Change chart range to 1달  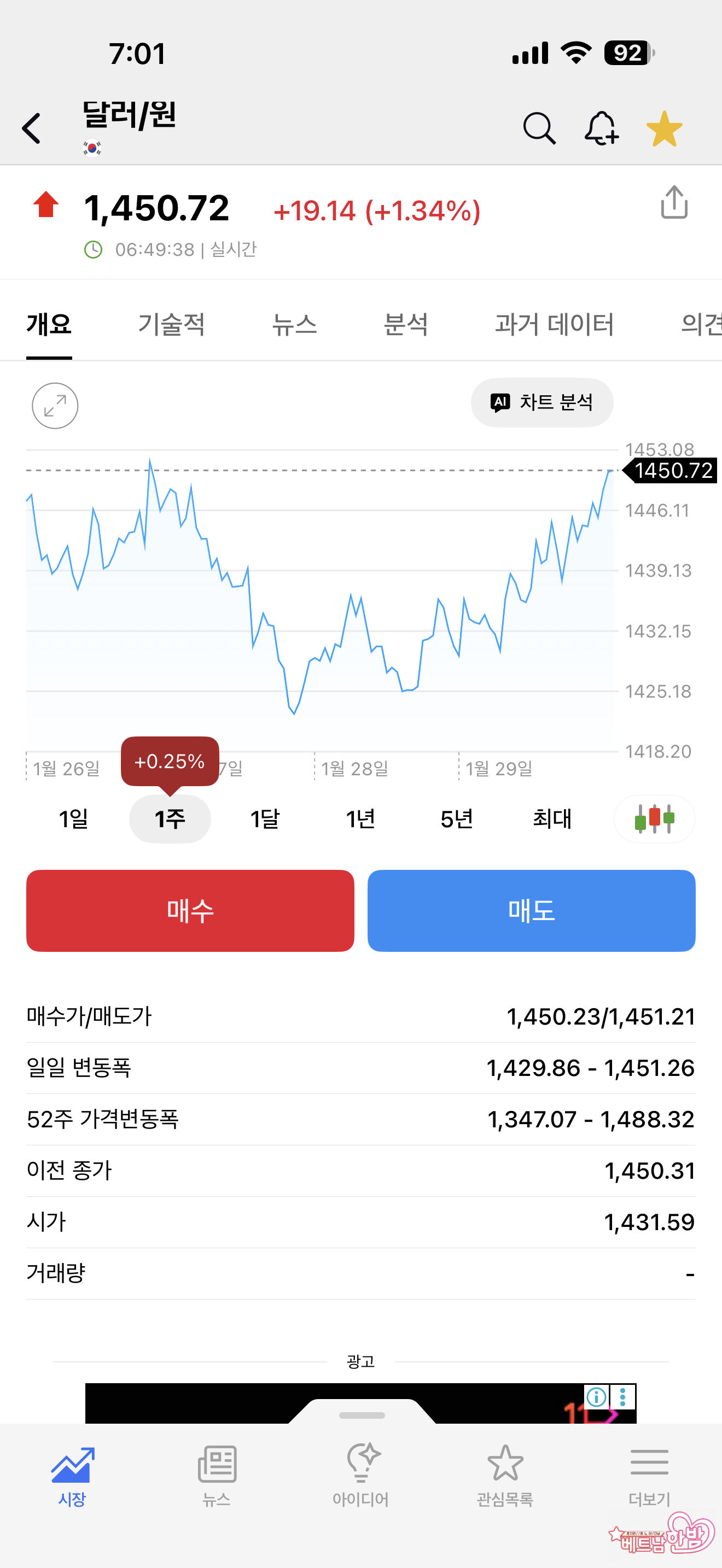tap(265, 820)
